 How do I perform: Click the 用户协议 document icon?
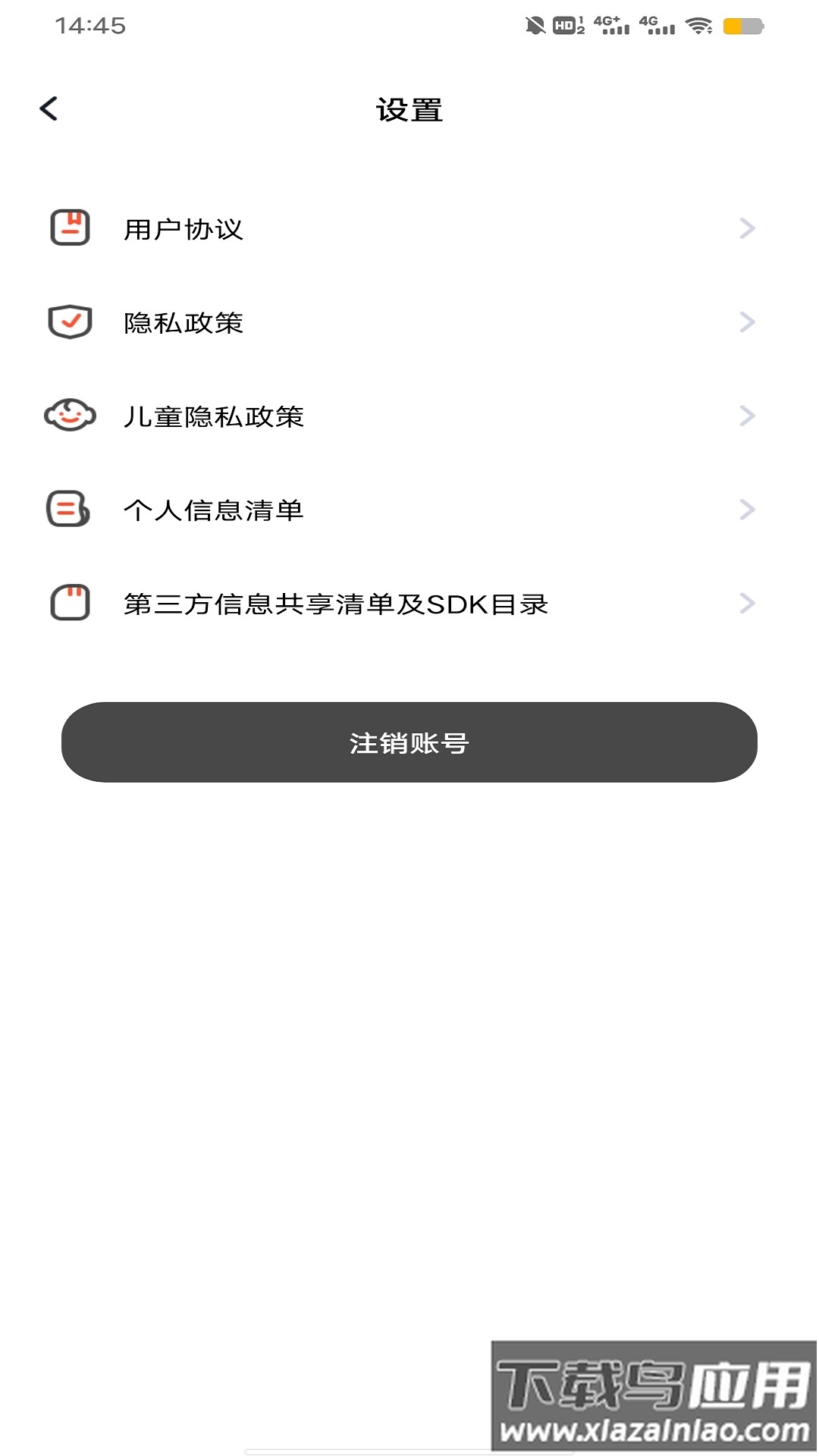click(x=69, y=227)
